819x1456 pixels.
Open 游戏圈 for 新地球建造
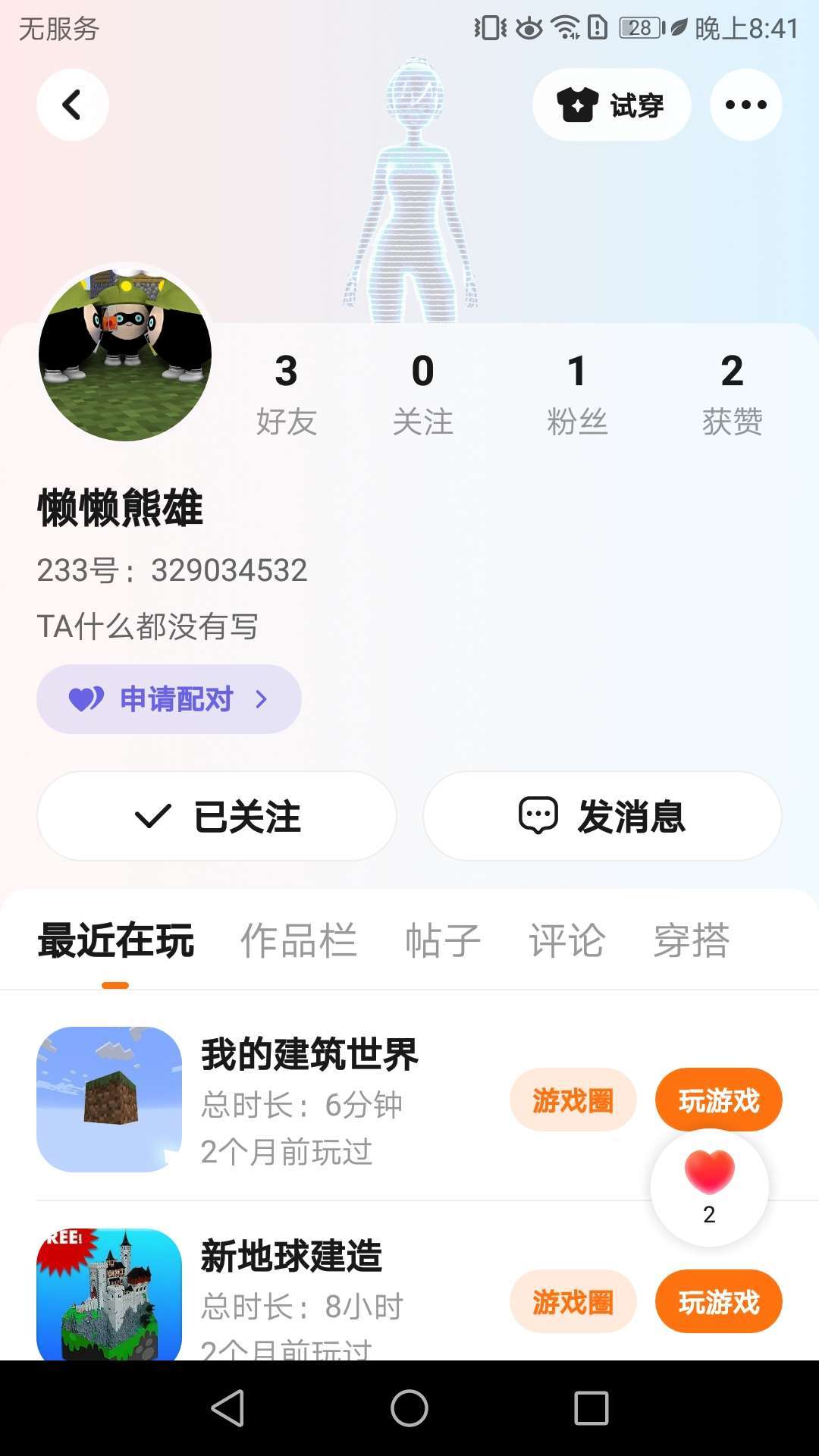click(573, 1302)
